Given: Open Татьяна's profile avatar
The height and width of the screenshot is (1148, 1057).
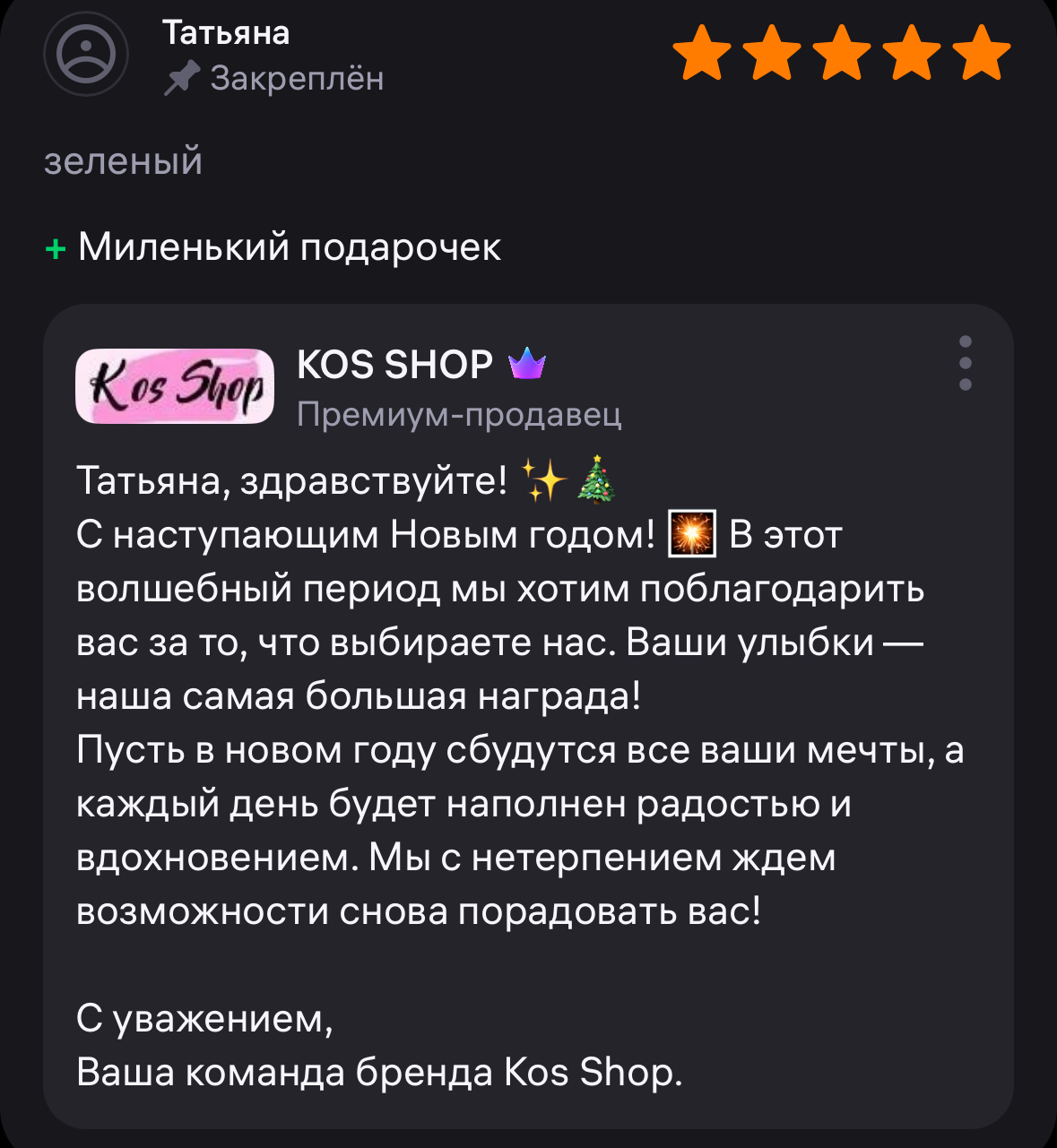Looking at the screenshot, I should pyautogui.click(x=86, y=54).
